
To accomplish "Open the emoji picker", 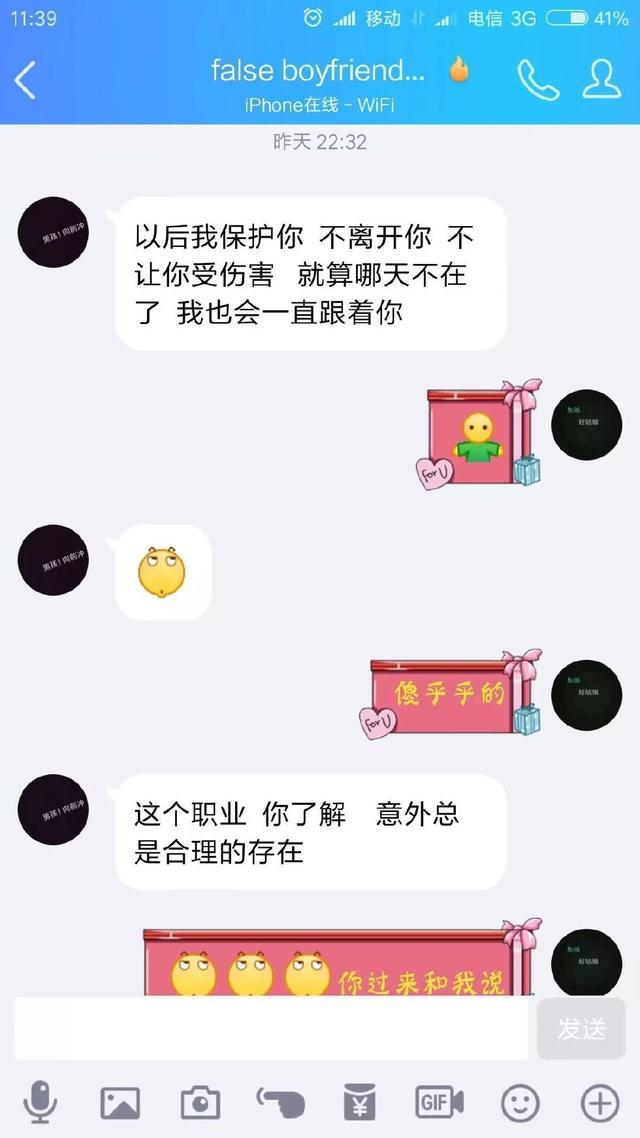I will 520,1103.
